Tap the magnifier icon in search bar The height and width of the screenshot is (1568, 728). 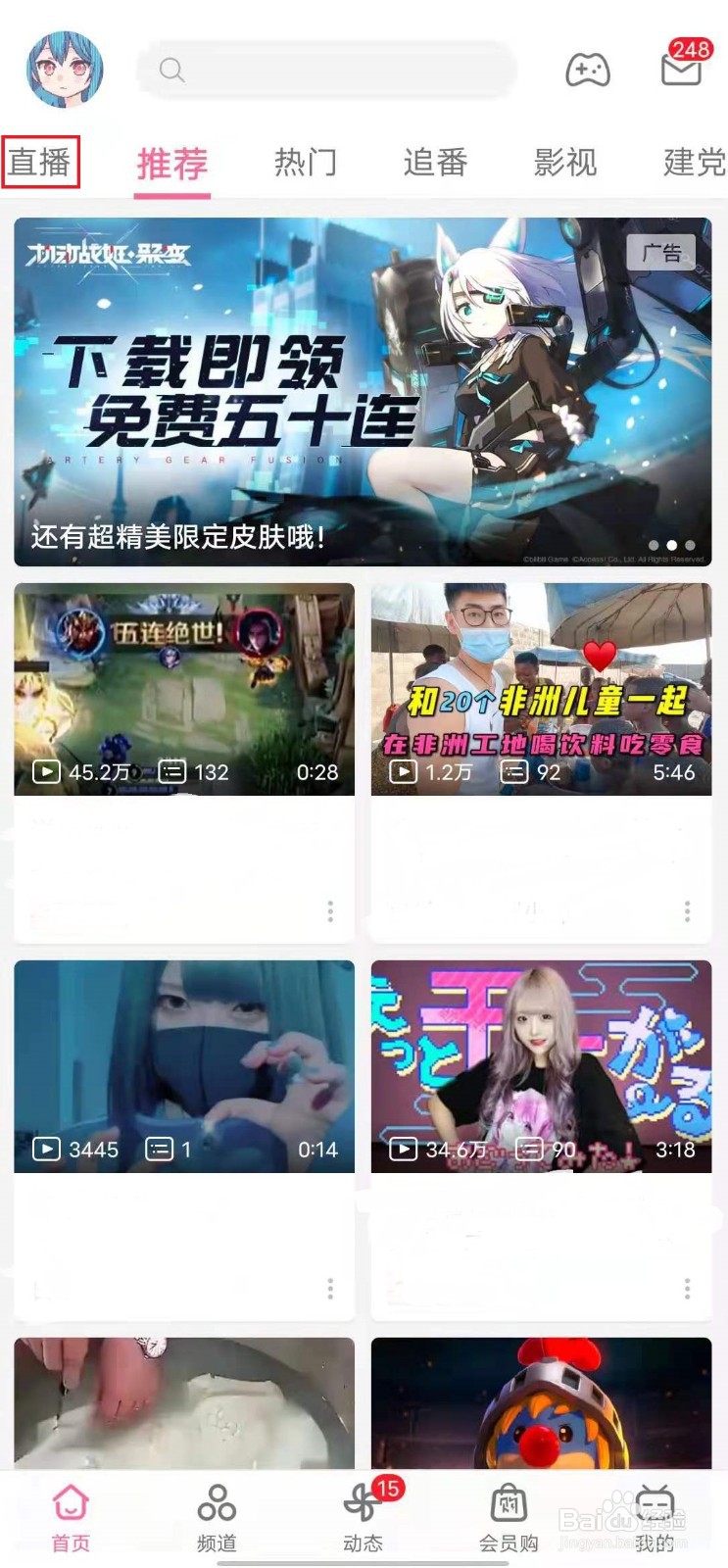172,70
